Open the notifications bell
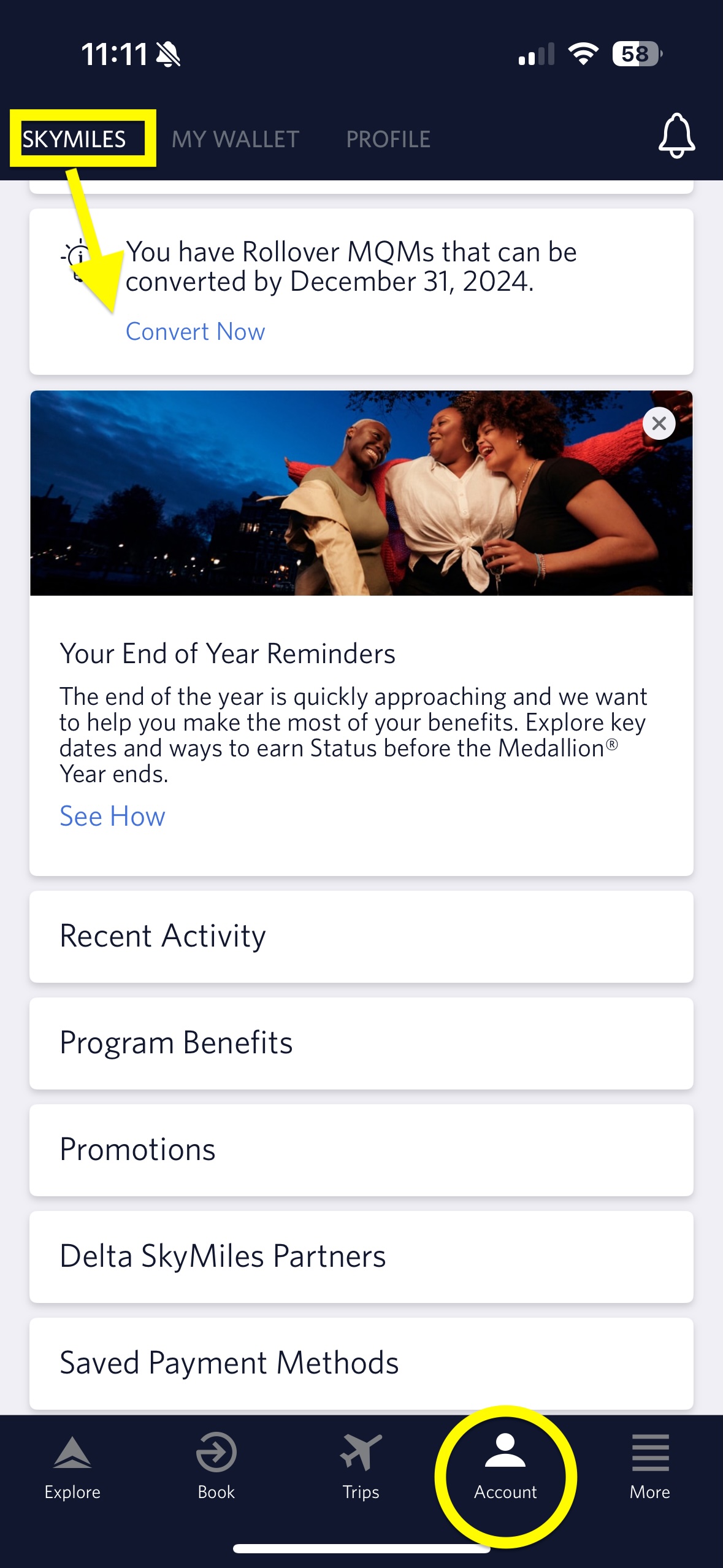 (x=676, y=136)
